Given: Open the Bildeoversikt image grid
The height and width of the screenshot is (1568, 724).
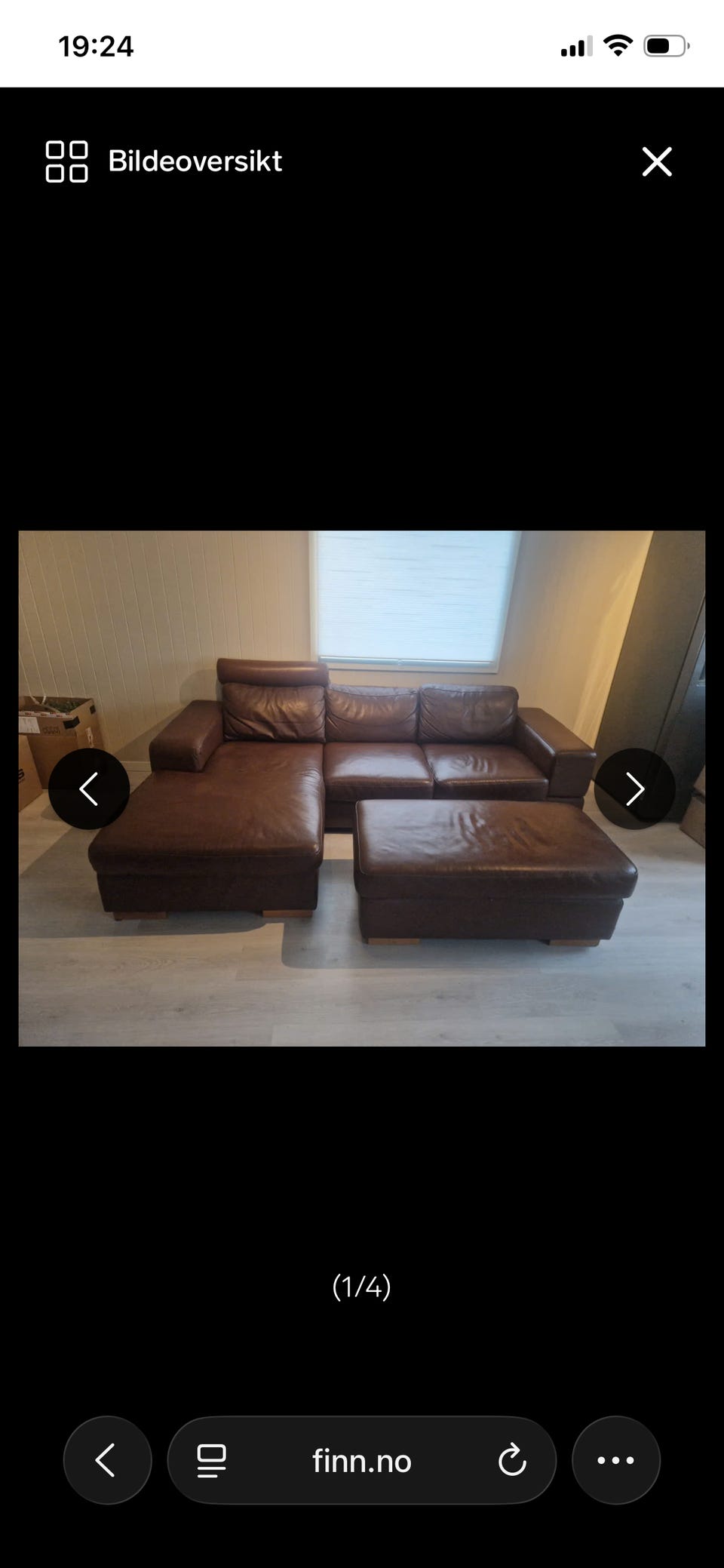Looking at the screenshot, I should [164, 161].
